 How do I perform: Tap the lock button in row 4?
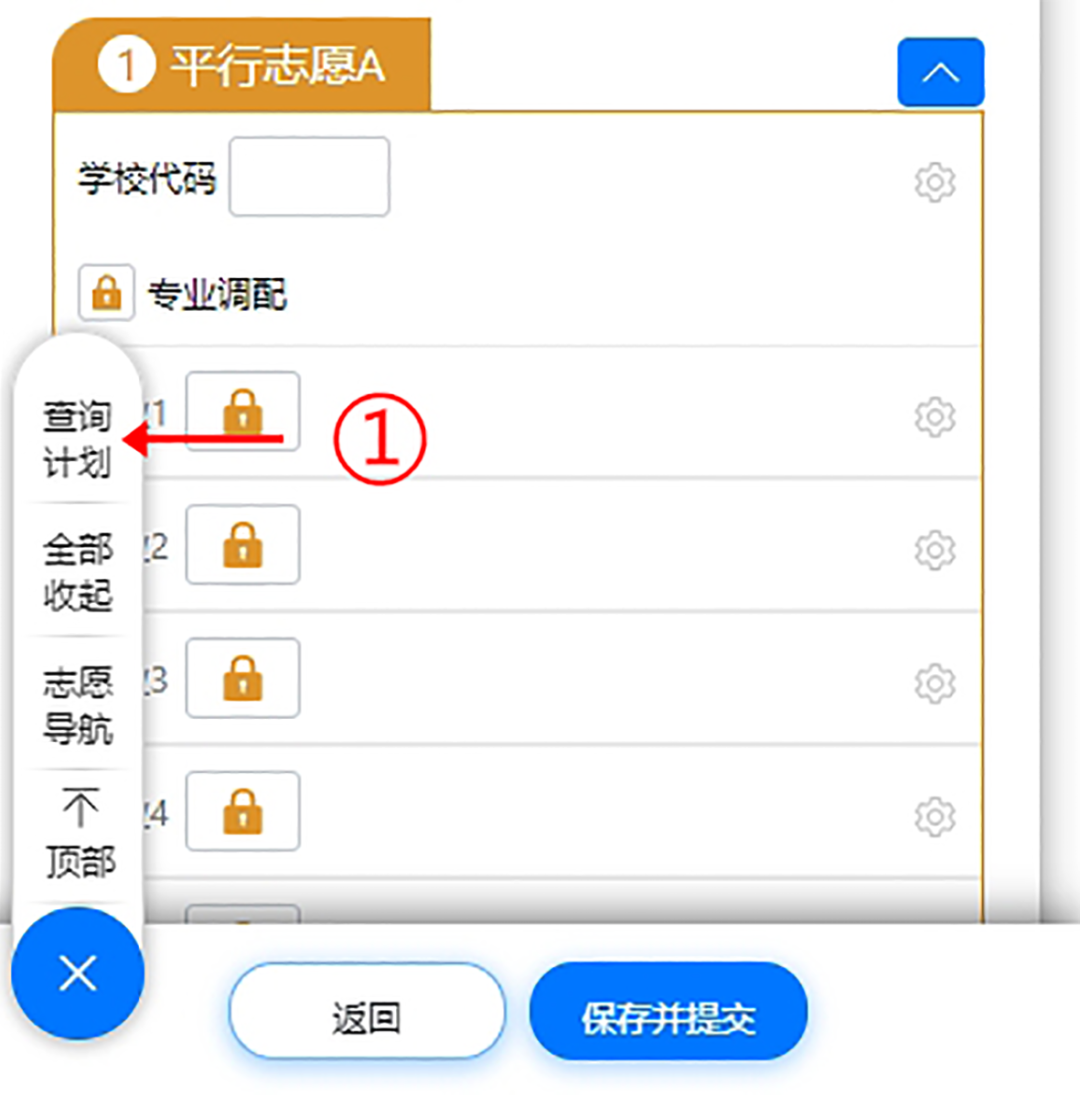243,811
